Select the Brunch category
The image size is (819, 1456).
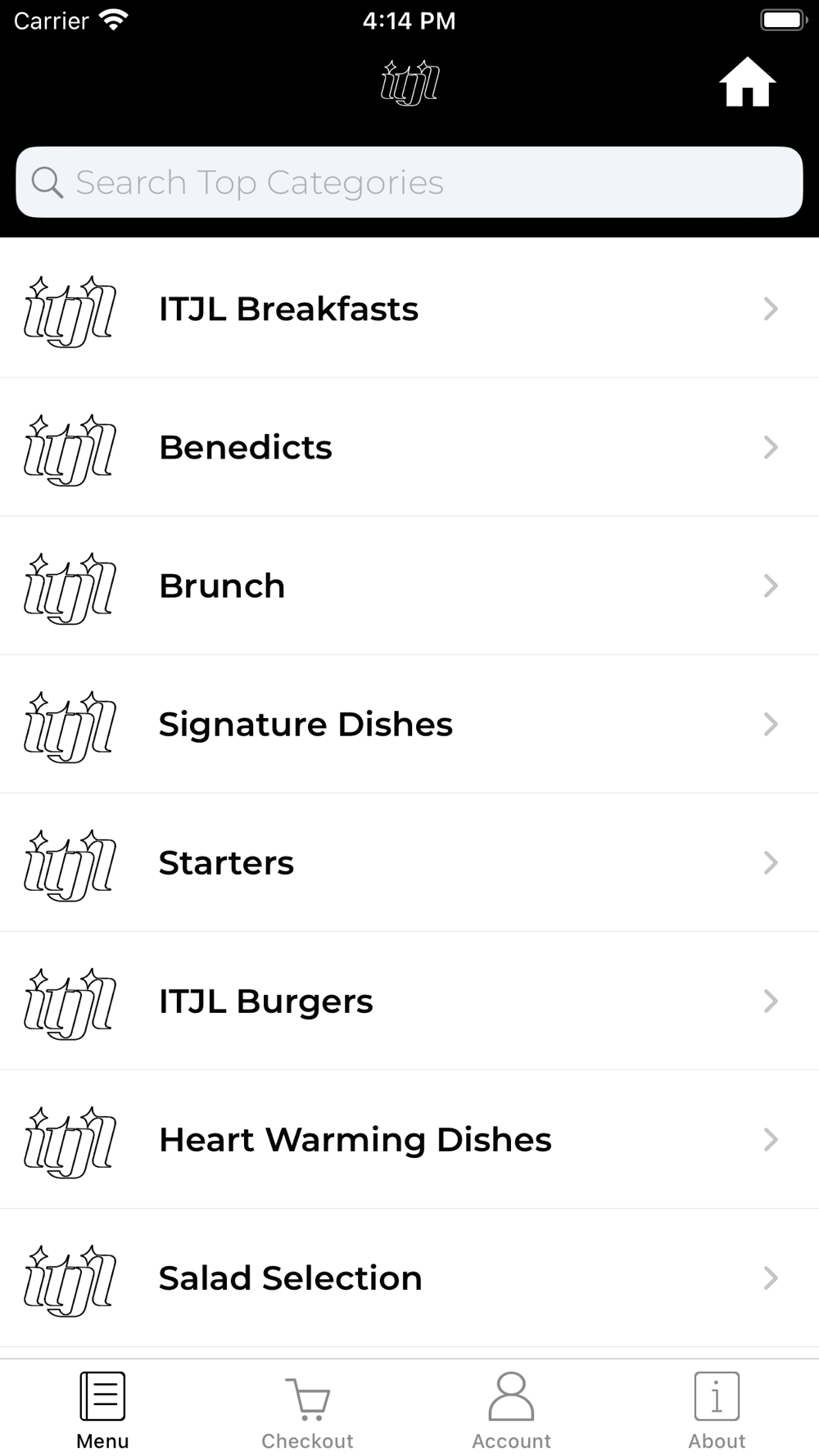point(409,586)
